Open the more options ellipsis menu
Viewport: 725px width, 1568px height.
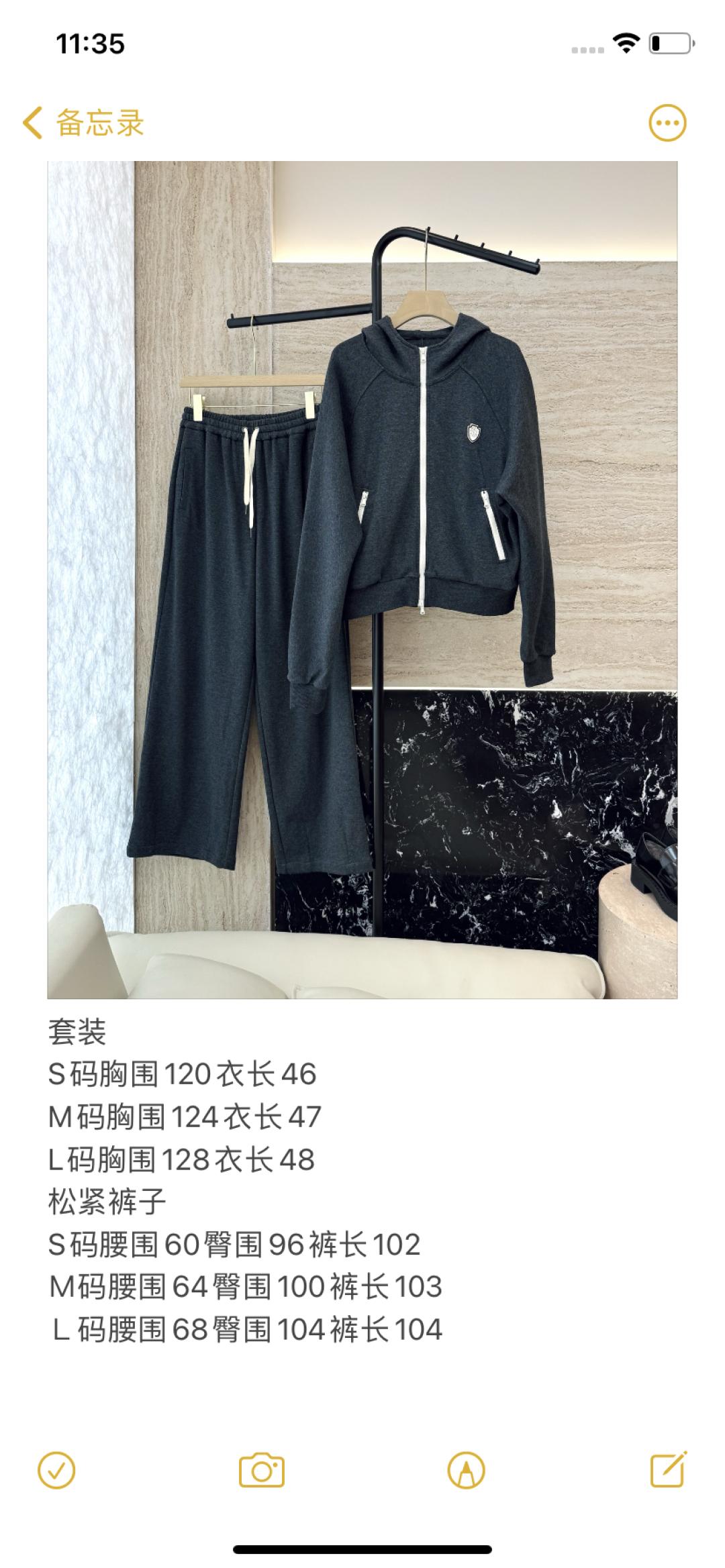pos(667,123)
